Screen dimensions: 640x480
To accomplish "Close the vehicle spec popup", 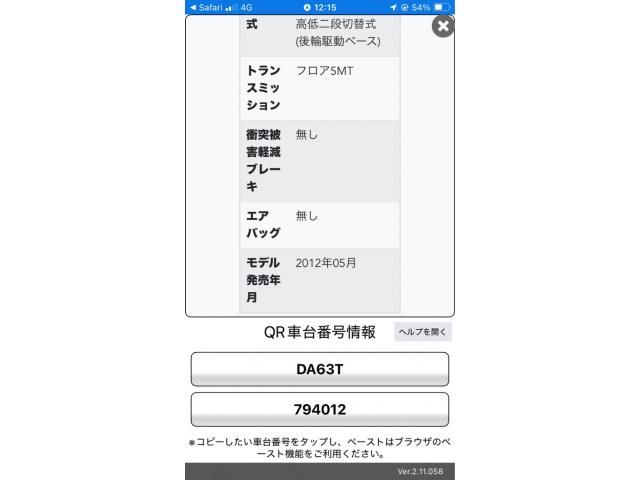I will [x=442, y=26].
